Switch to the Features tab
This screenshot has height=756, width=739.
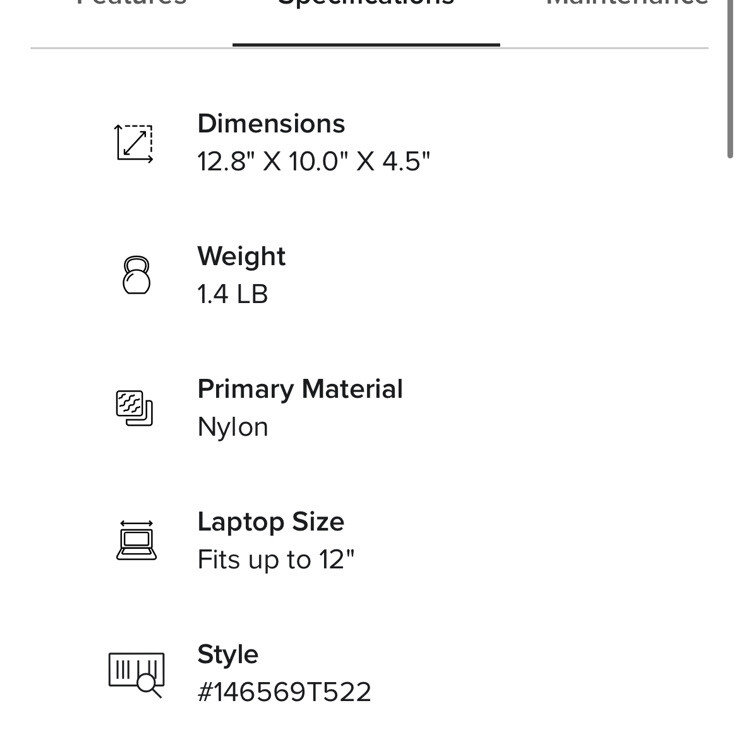coord(131,4)
